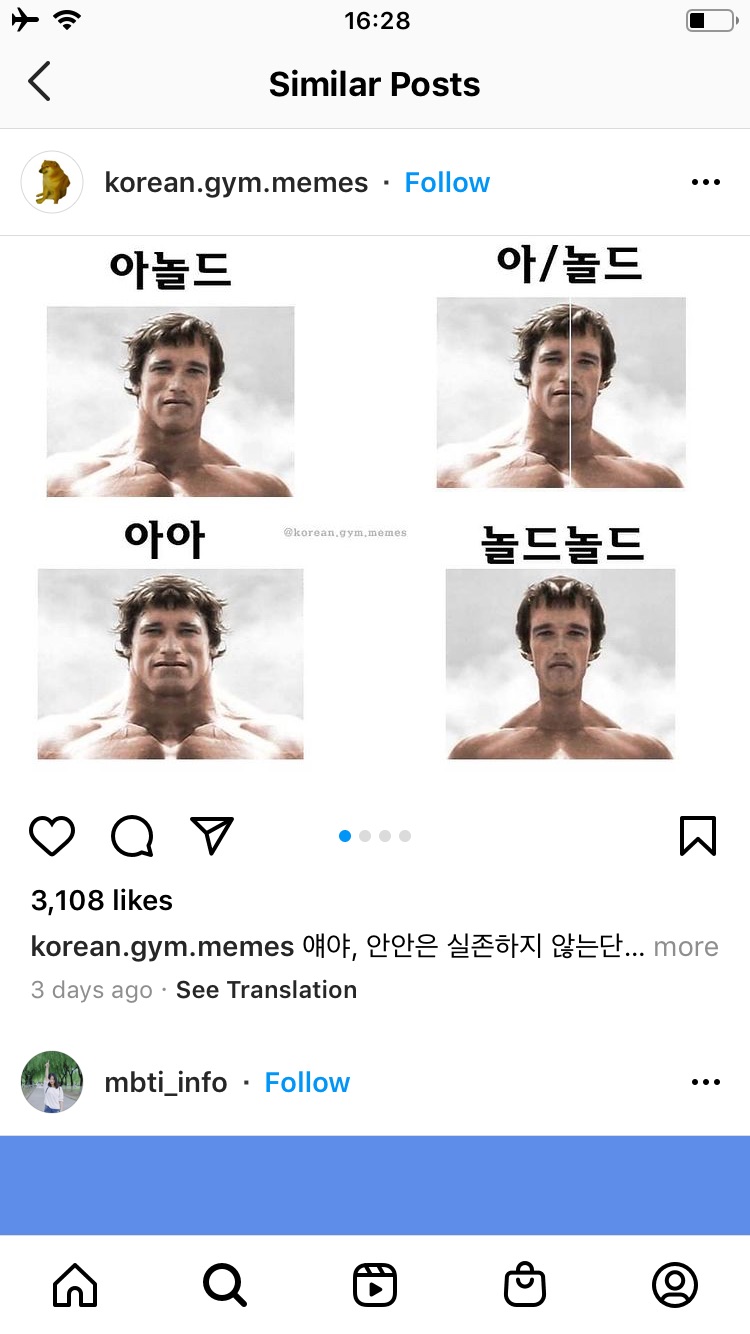This screenshot has height=1334, width=750.
Task: Switch to the Reels tab
Action: [x=375, y=1285]
